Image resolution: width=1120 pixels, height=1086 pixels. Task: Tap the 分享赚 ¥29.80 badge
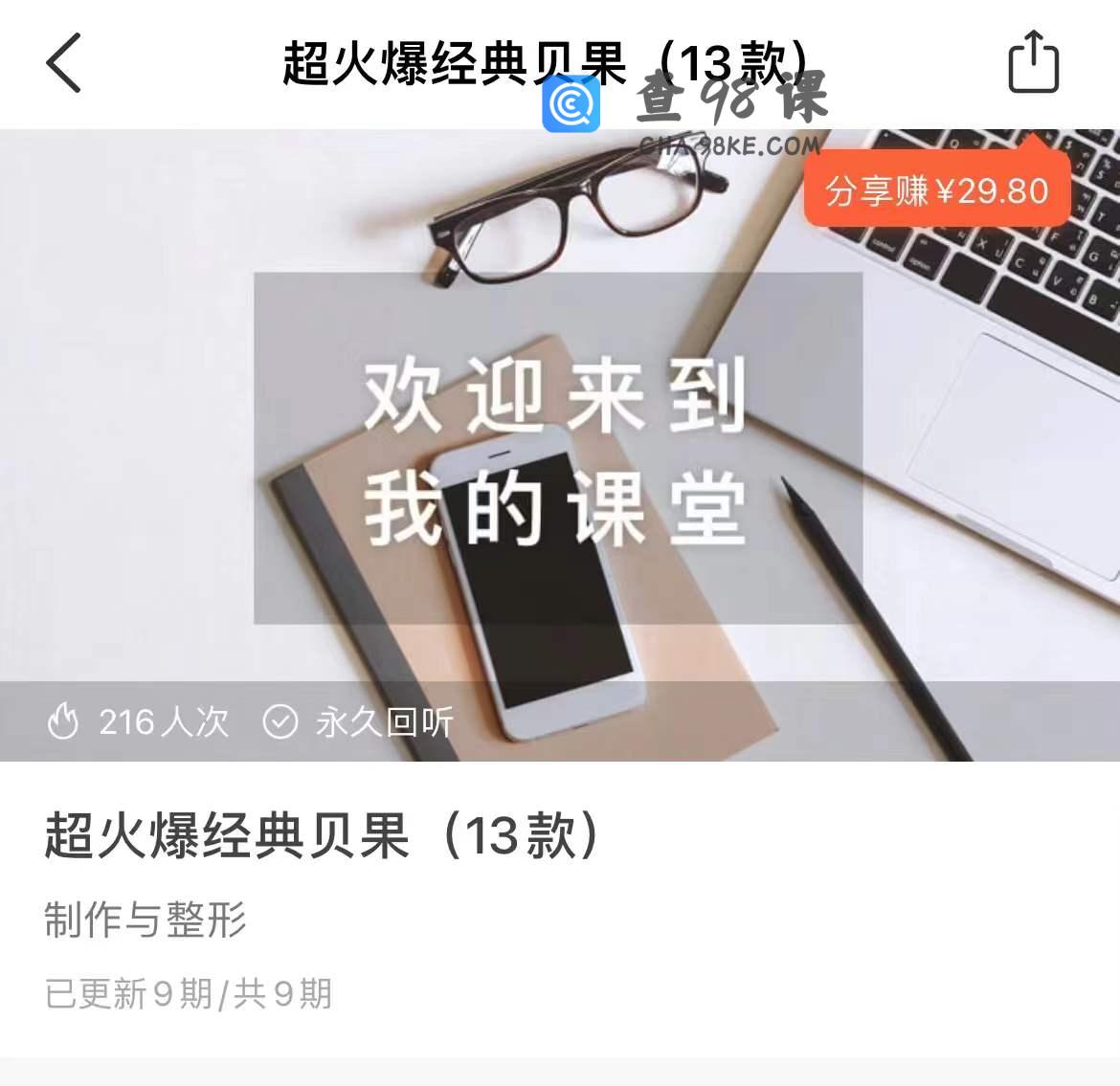tap(936, 191)
